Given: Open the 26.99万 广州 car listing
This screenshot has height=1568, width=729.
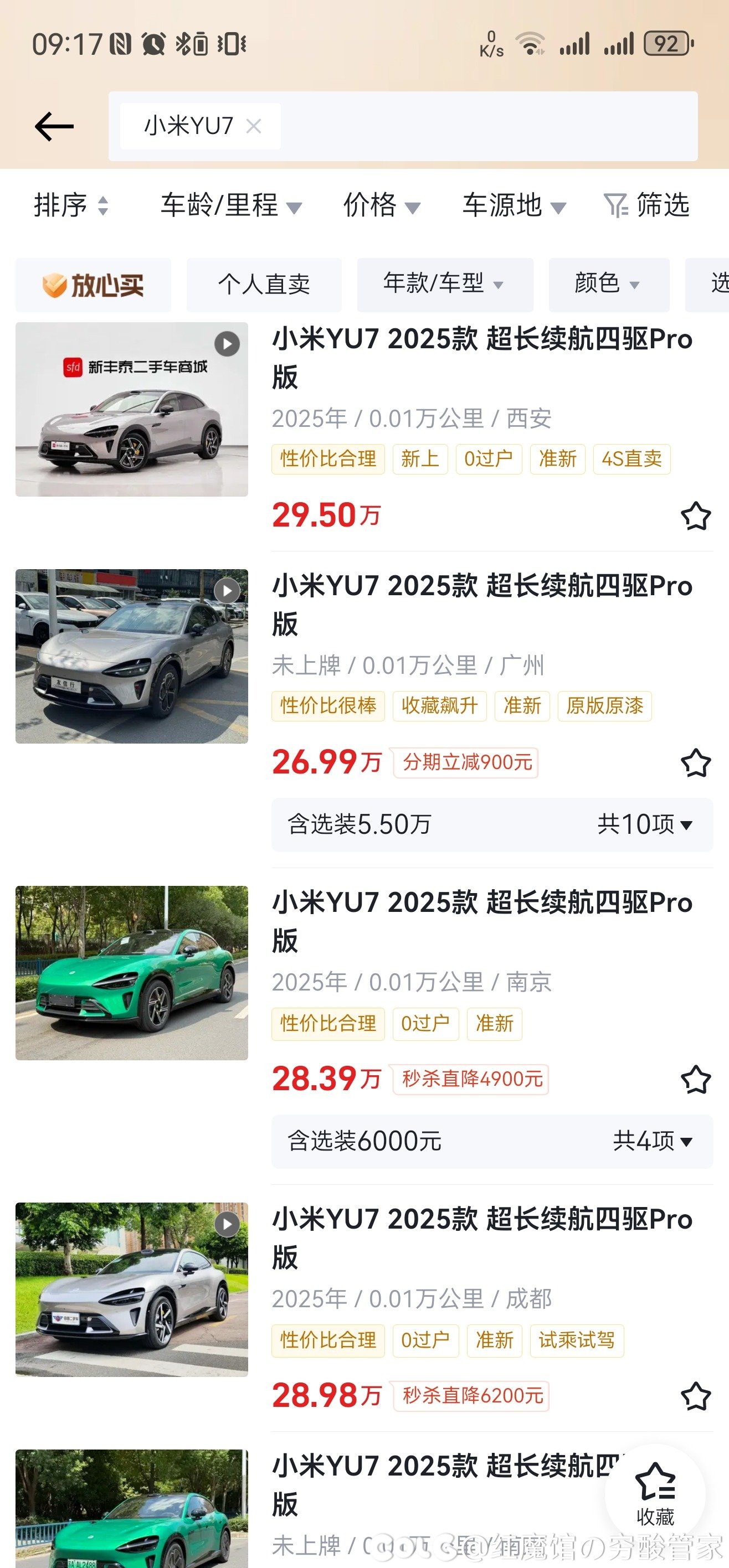Looking at the screenshot, I should click(481, 605).
